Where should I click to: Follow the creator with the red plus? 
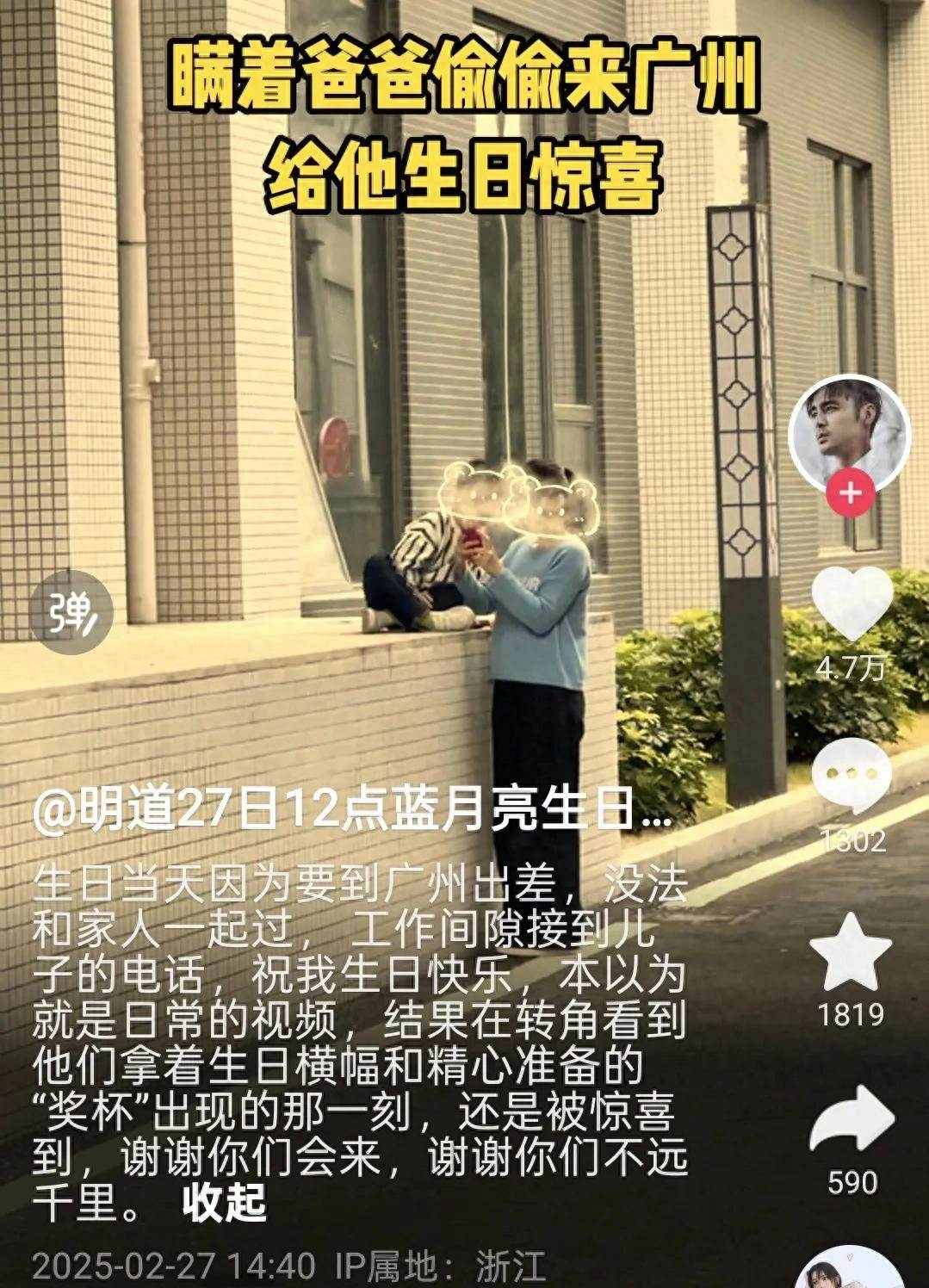pos(850,494)
